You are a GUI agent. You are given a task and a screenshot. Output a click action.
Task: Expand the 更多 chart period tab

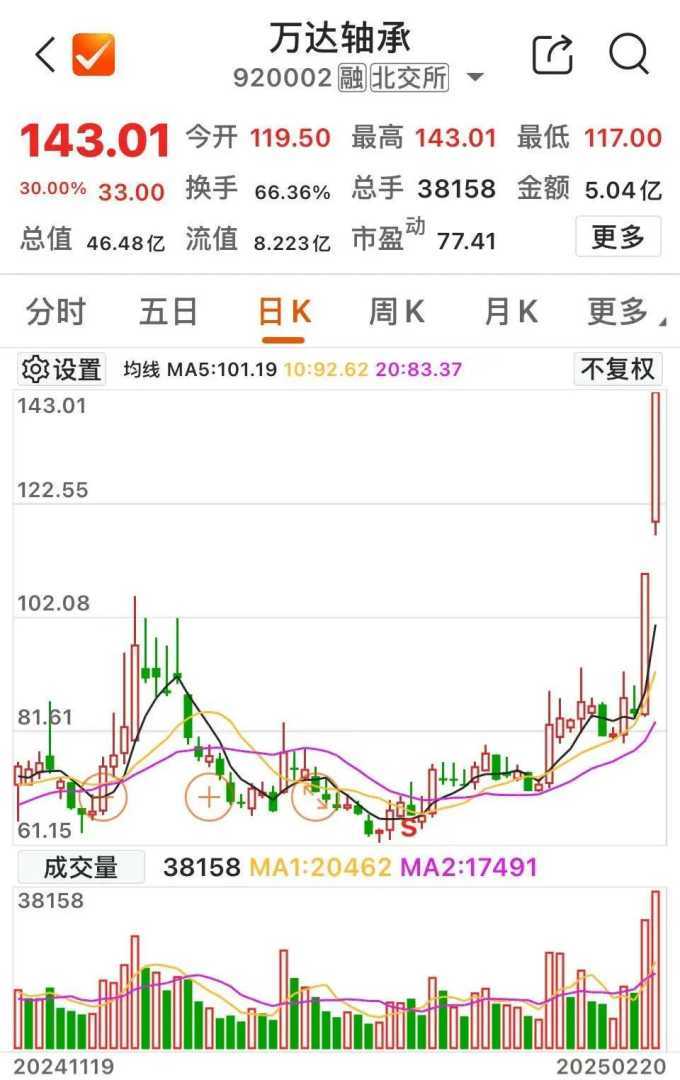[622, 312]
